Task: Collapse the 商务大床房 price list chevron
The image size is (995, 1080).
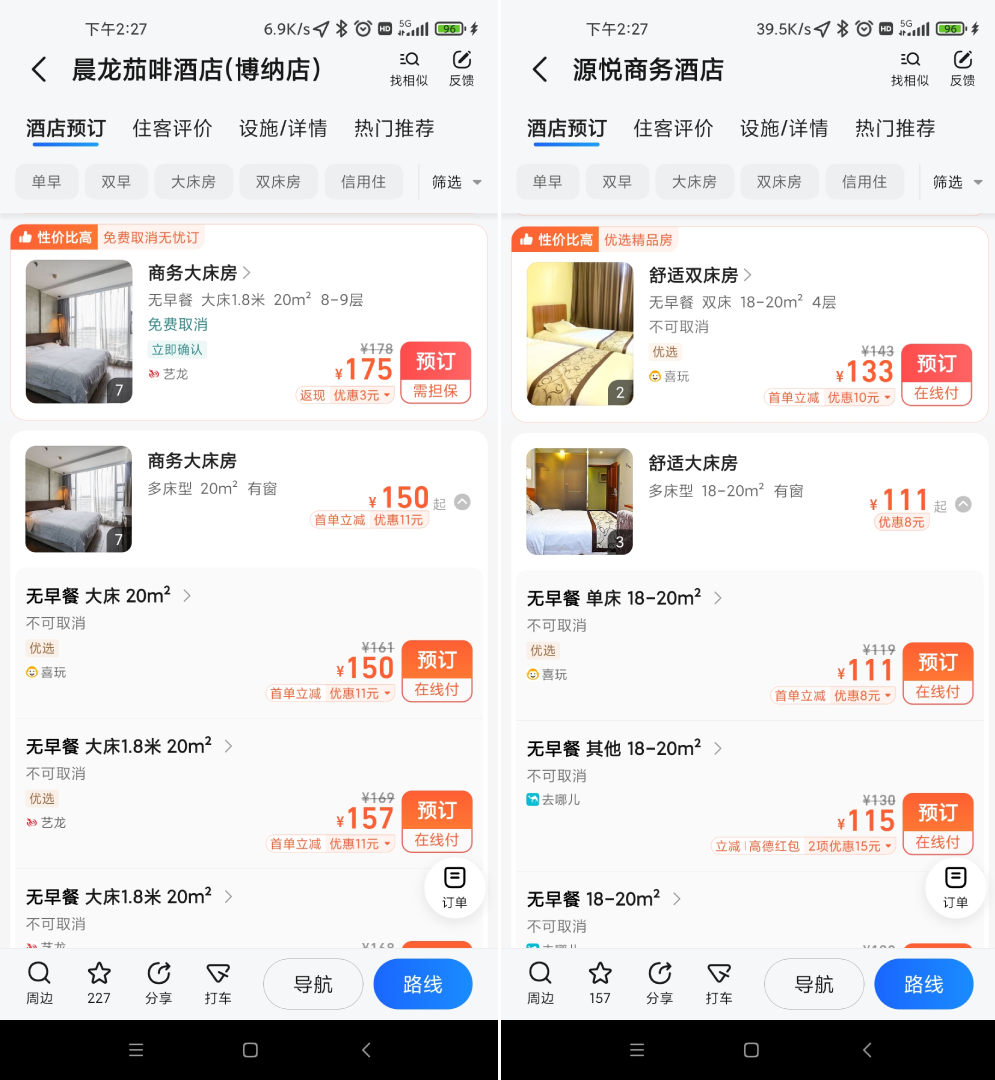Action: tap(460, 500)
